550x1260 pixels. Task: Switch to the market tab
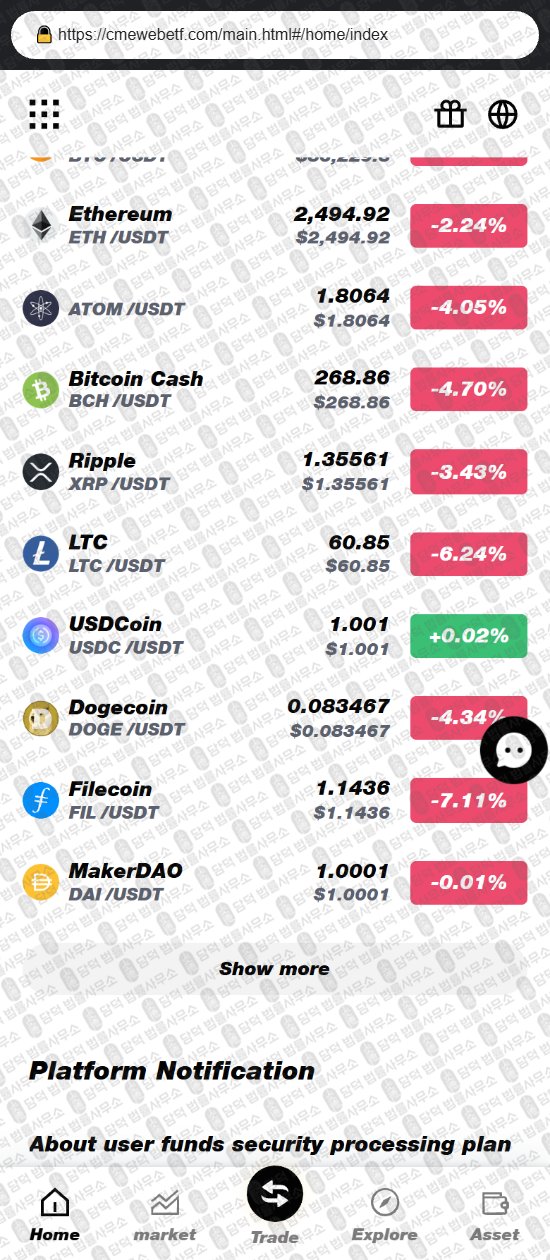[x=165, y=1216]
